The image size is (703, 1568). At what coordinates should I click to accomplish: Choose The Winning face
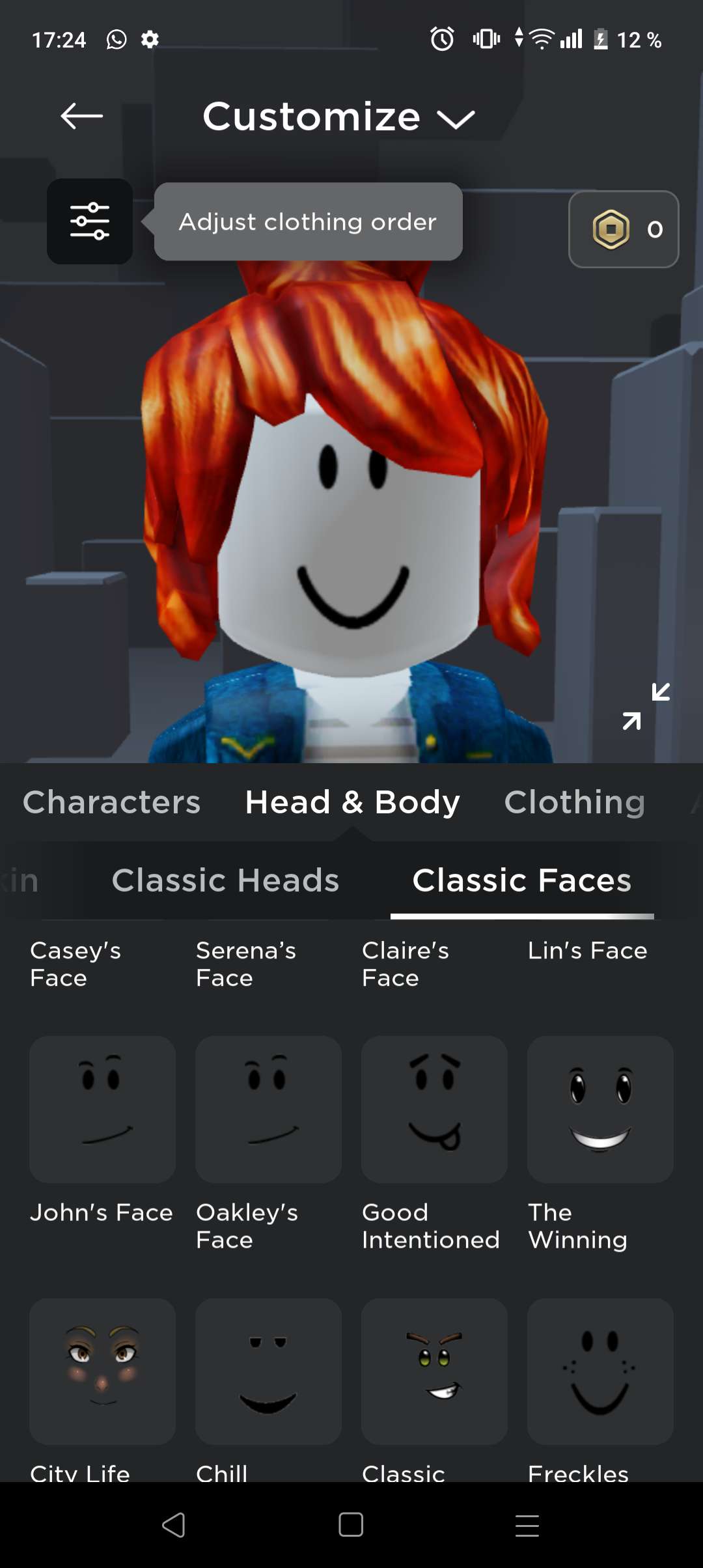(600, 1110)
